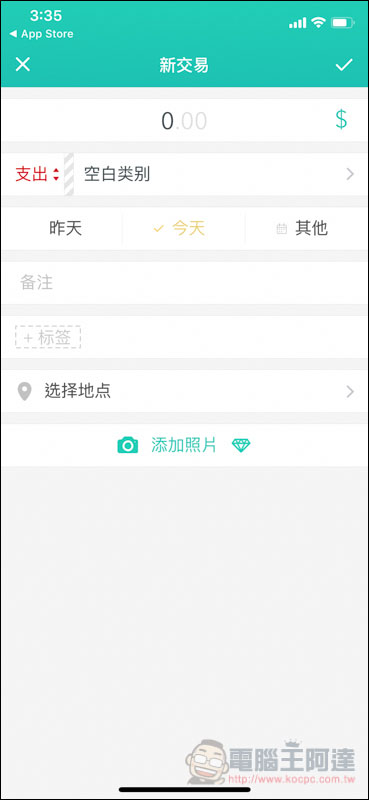Viewport: 369px width, 800px height.
Task: Open the $ currency selector
Action: [341, 120]
